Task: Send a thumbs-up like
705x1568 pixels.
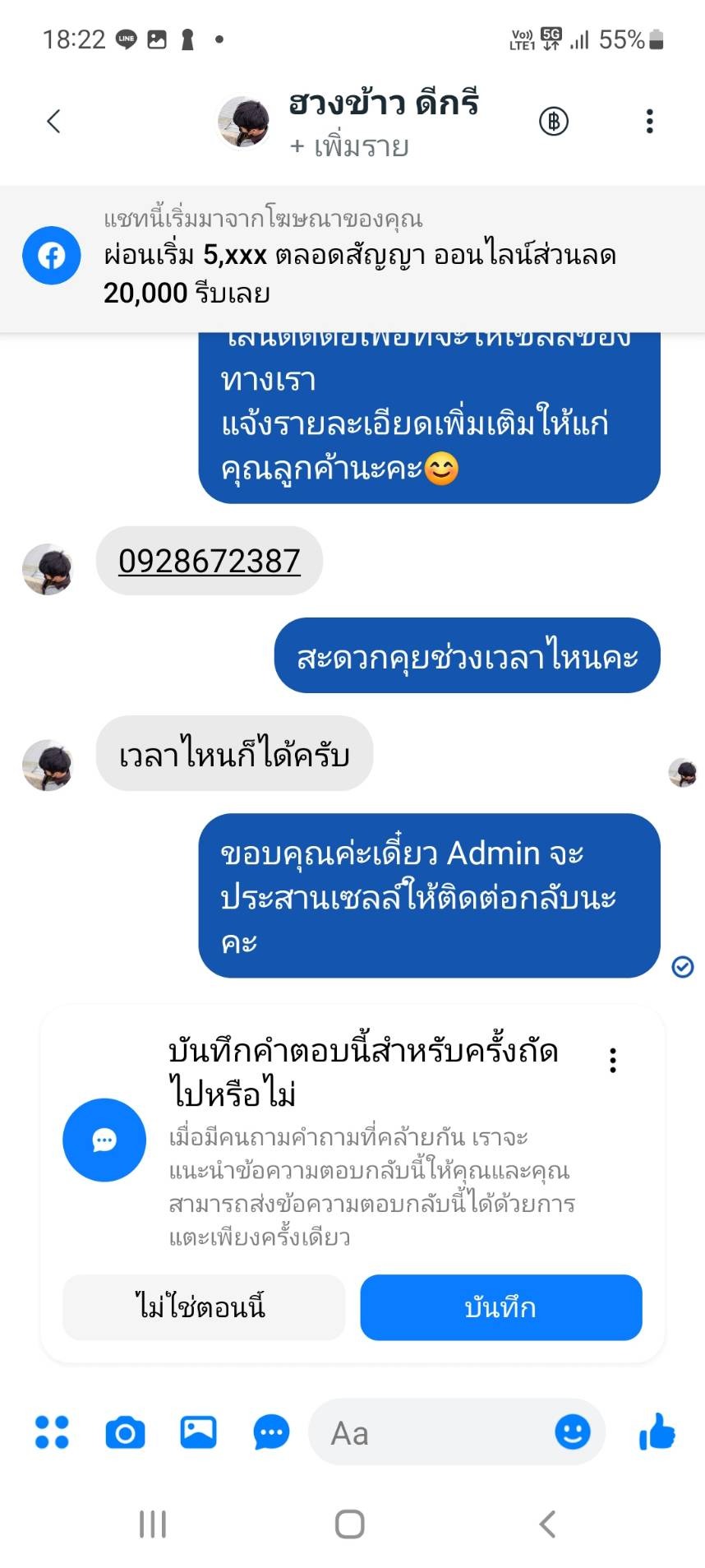Action: click(657, 1432)
